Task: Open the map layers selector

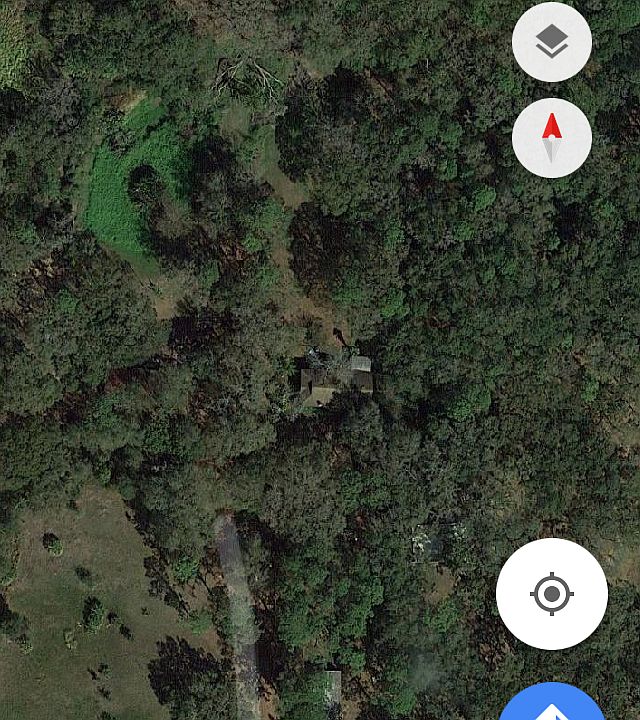Action: [x=552, y=42]
